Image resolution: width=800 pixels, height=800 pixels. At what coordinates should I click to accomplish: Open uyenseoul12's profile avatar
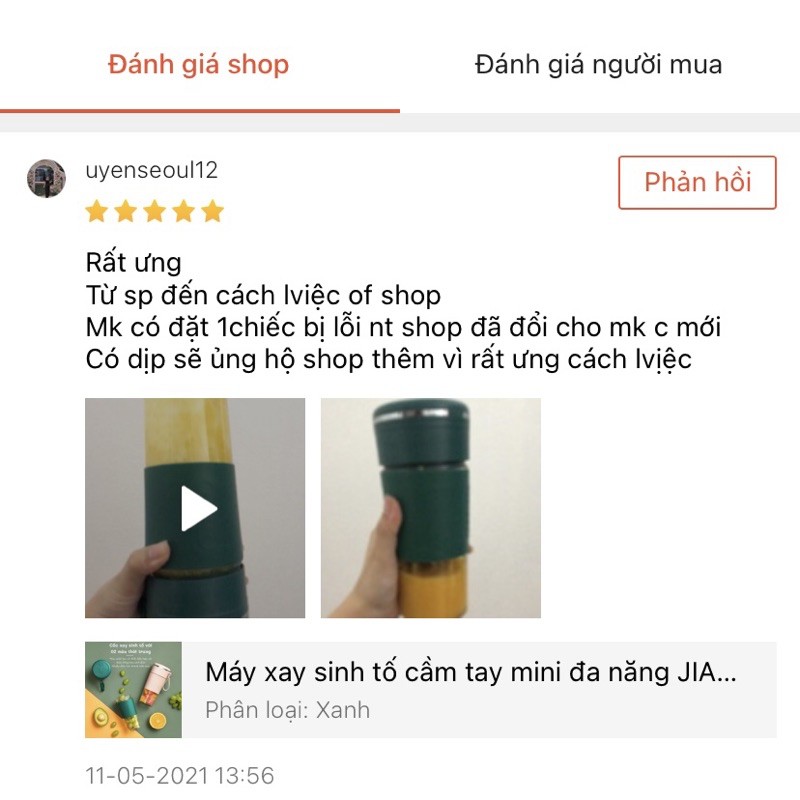[x=46, y=178]
